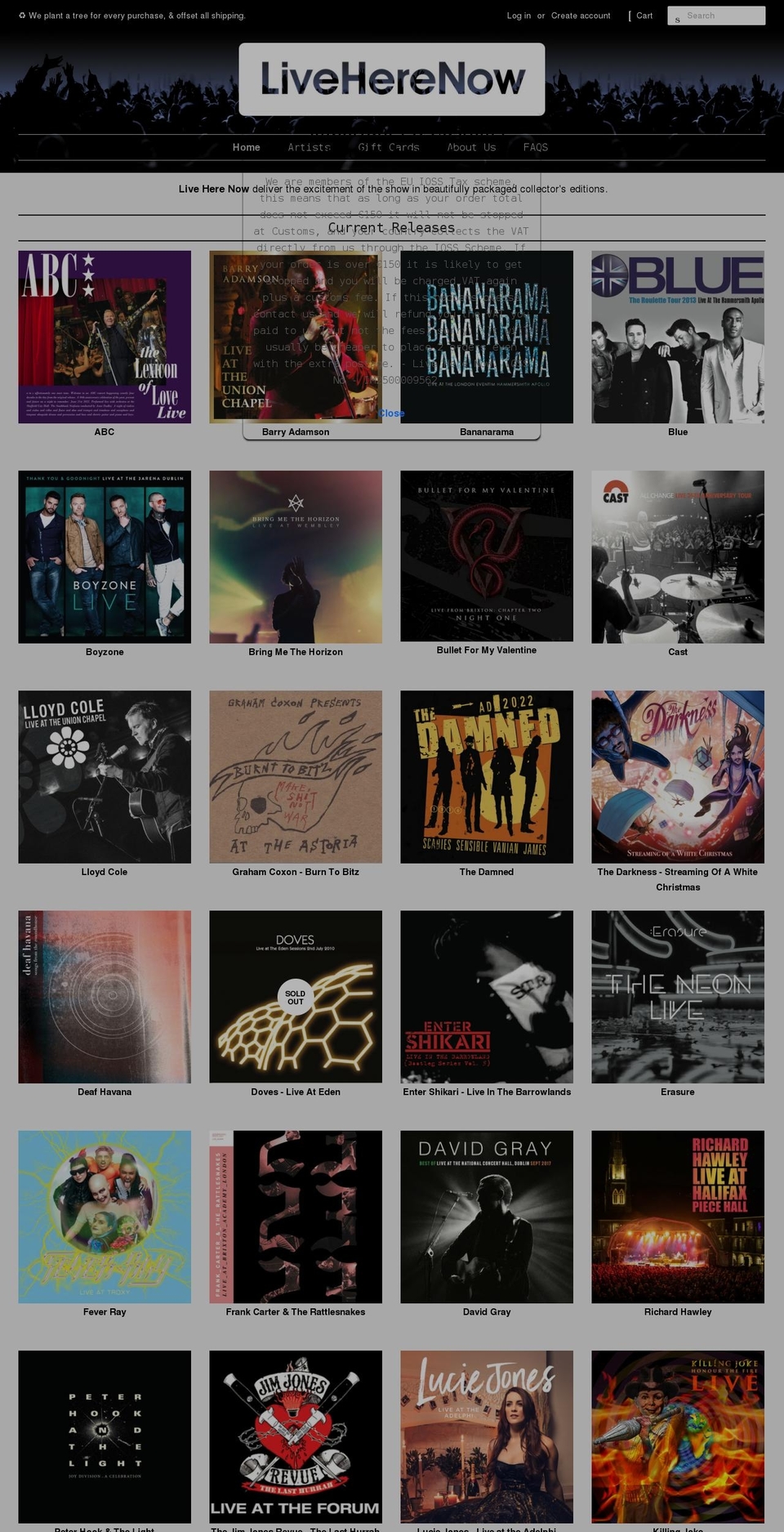Image resolution: width=784 pixels, height=1532 pixels.
Task: Open the Cart
Action: pyautogui.click(x=644, y=16)
